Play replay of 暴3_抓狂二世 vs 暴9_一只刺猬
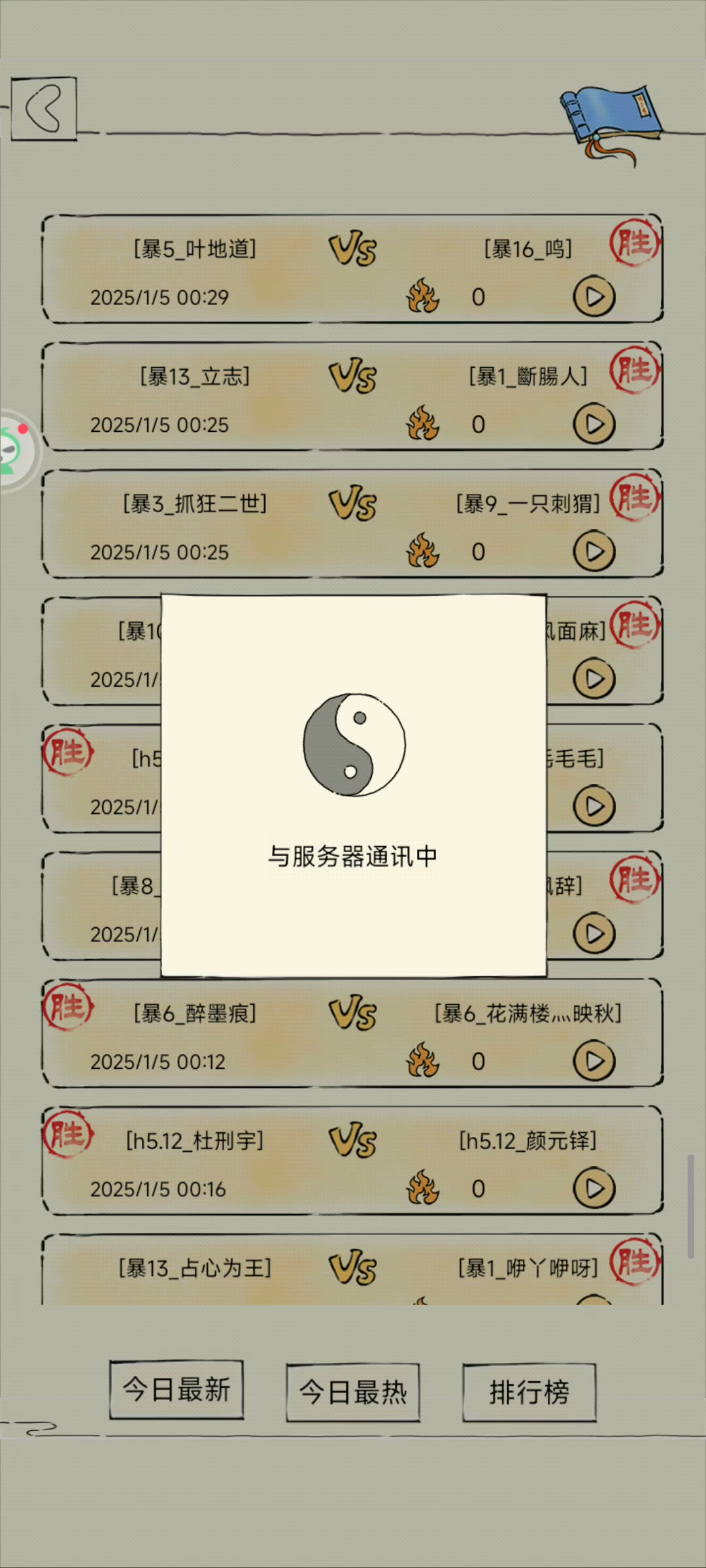The image size is (706, 1568). click(x=594, y=551)
